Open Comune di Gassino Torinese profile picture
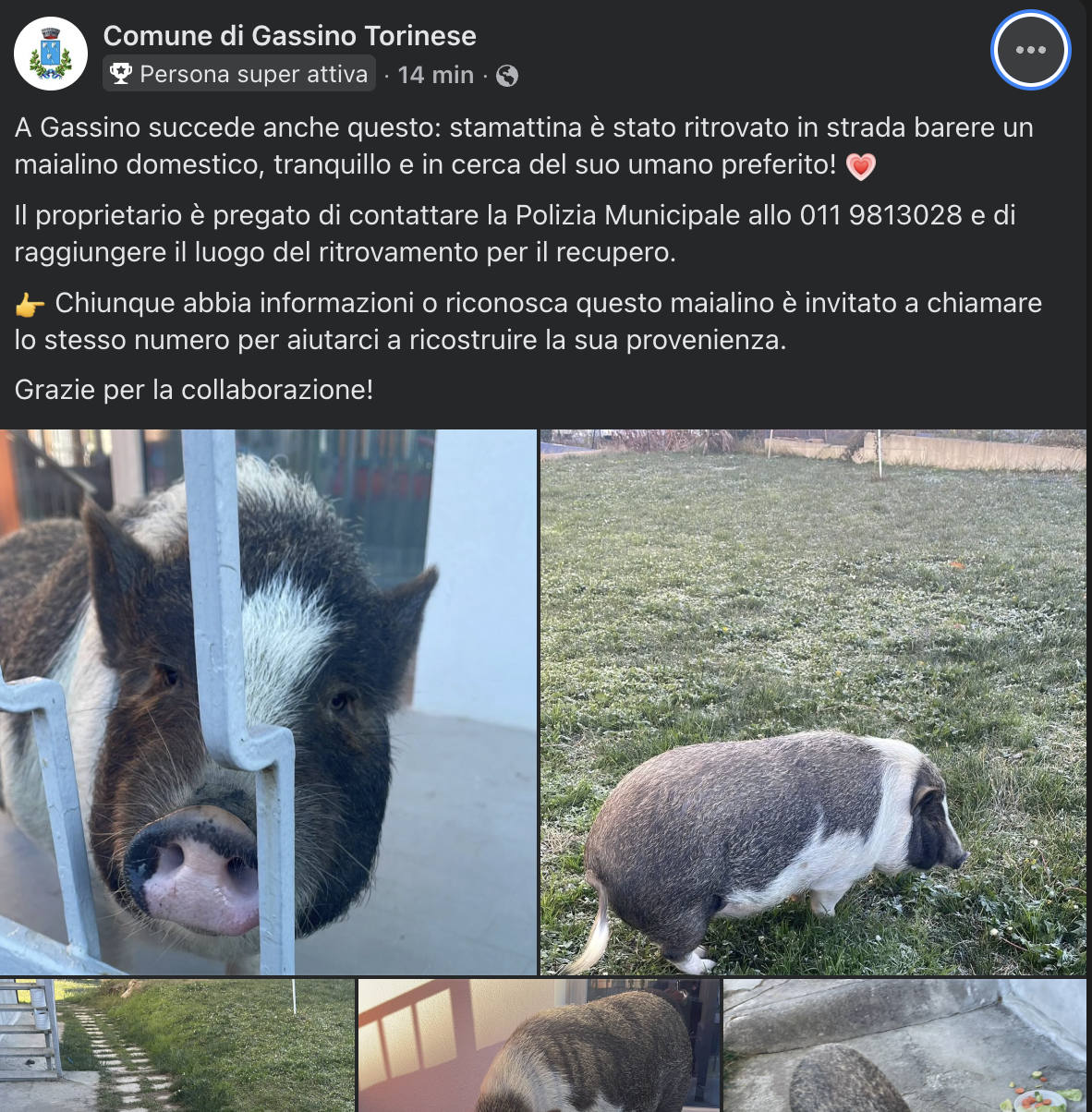 [x=51, y=54]
